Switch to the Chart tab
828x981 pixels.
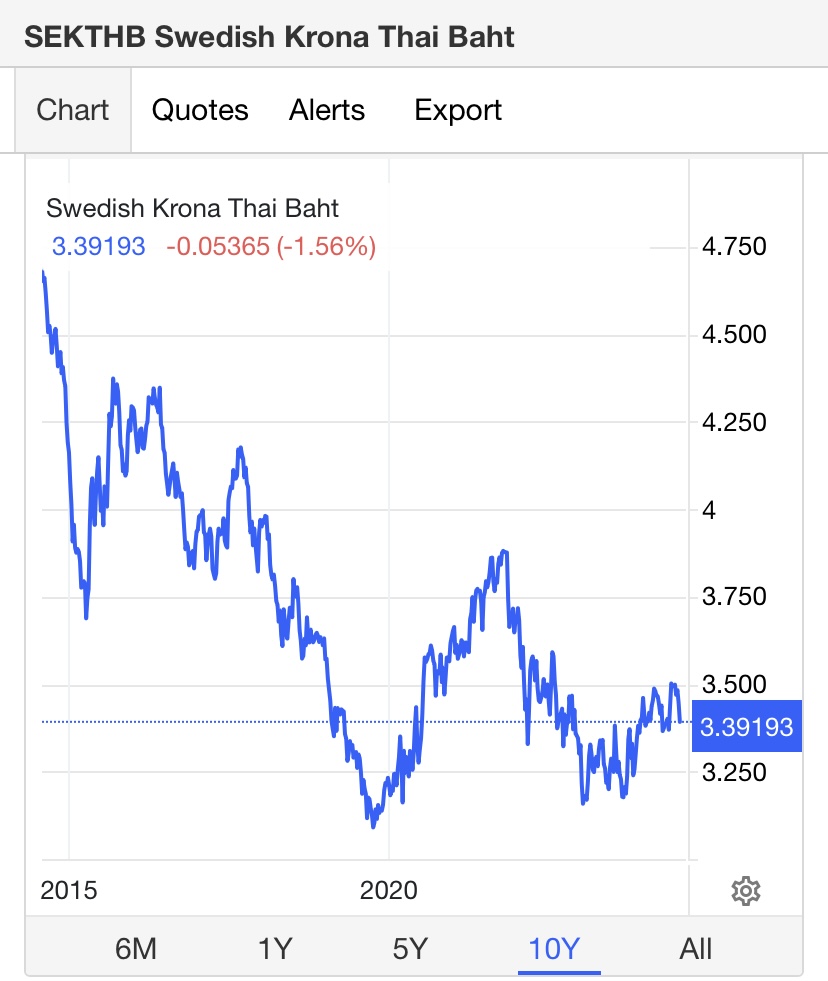[x=72, y=110]
